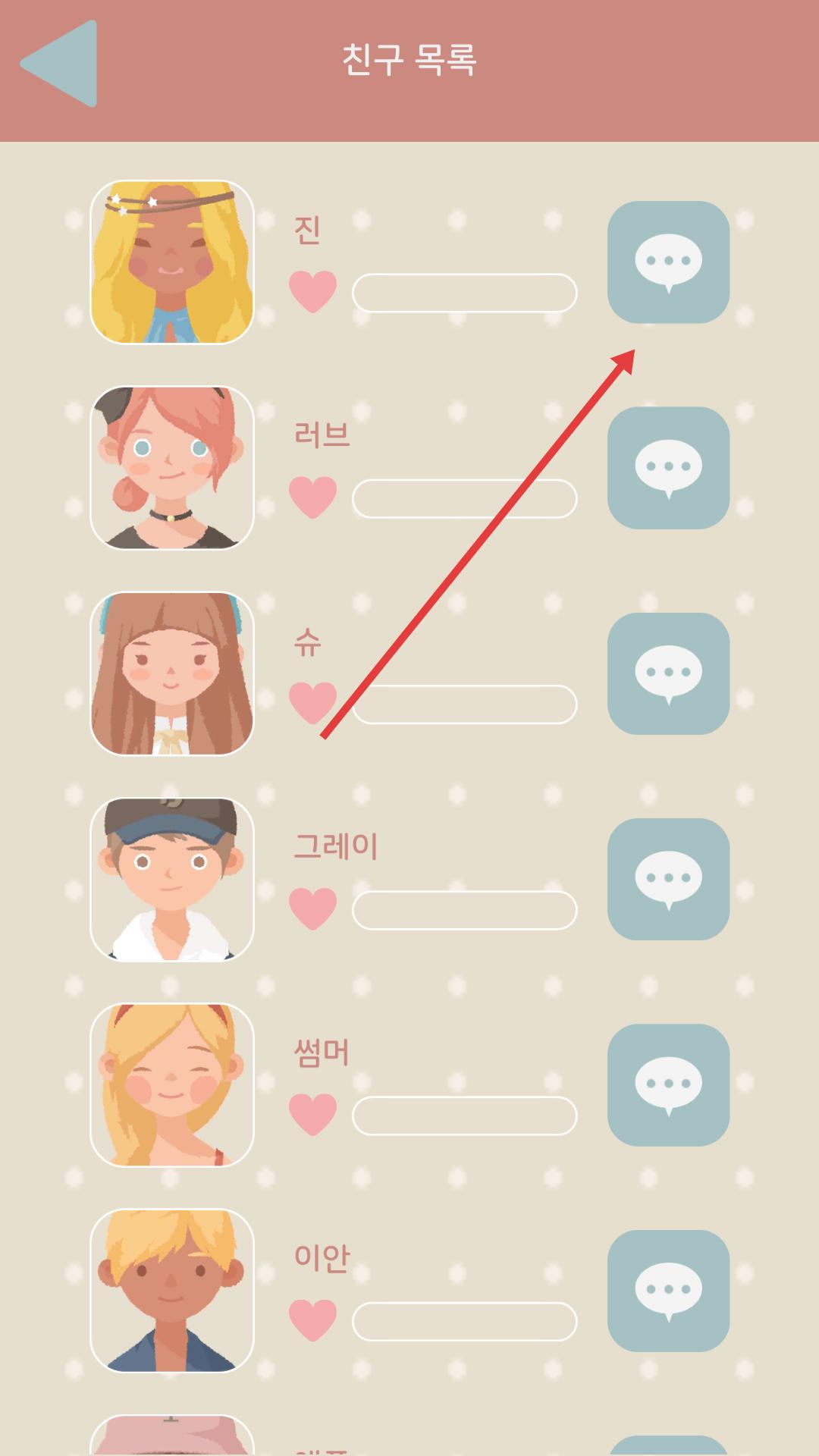Open chat with 진
The height and width of the screenshot is (1456, 819).
pos(668,262)
